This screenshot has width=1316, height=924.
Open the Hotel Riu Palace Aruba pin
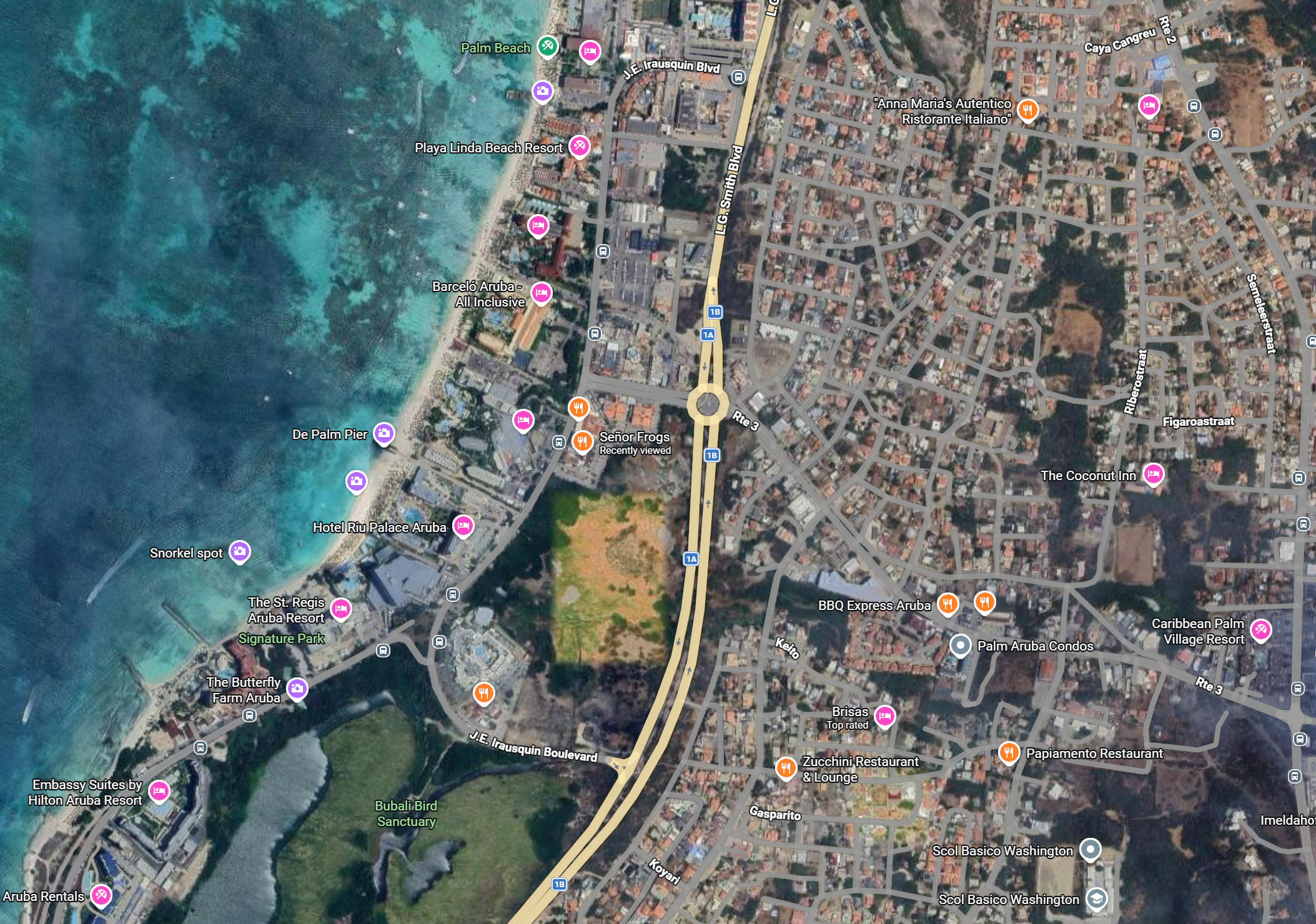coord(463,526)
